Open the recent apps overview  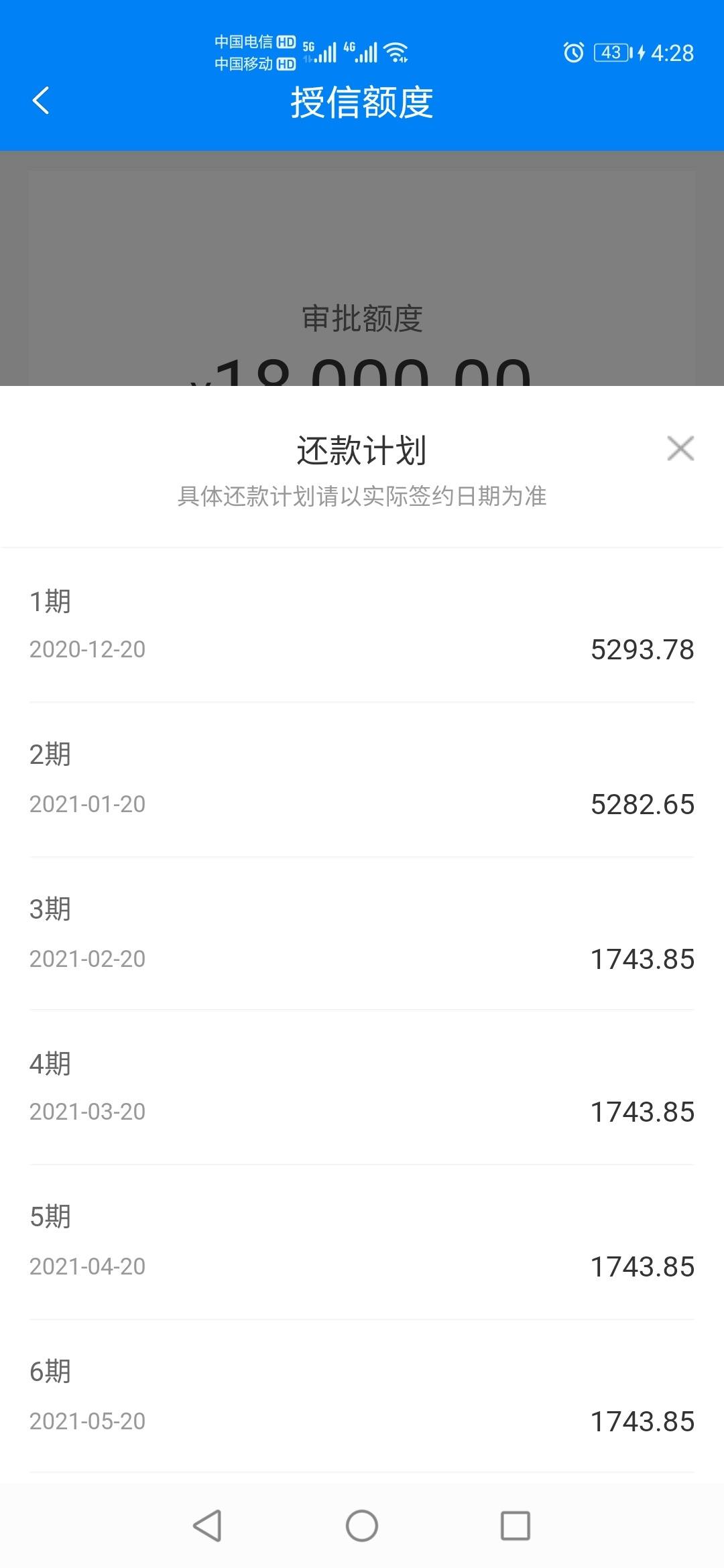pos(516,1526)
